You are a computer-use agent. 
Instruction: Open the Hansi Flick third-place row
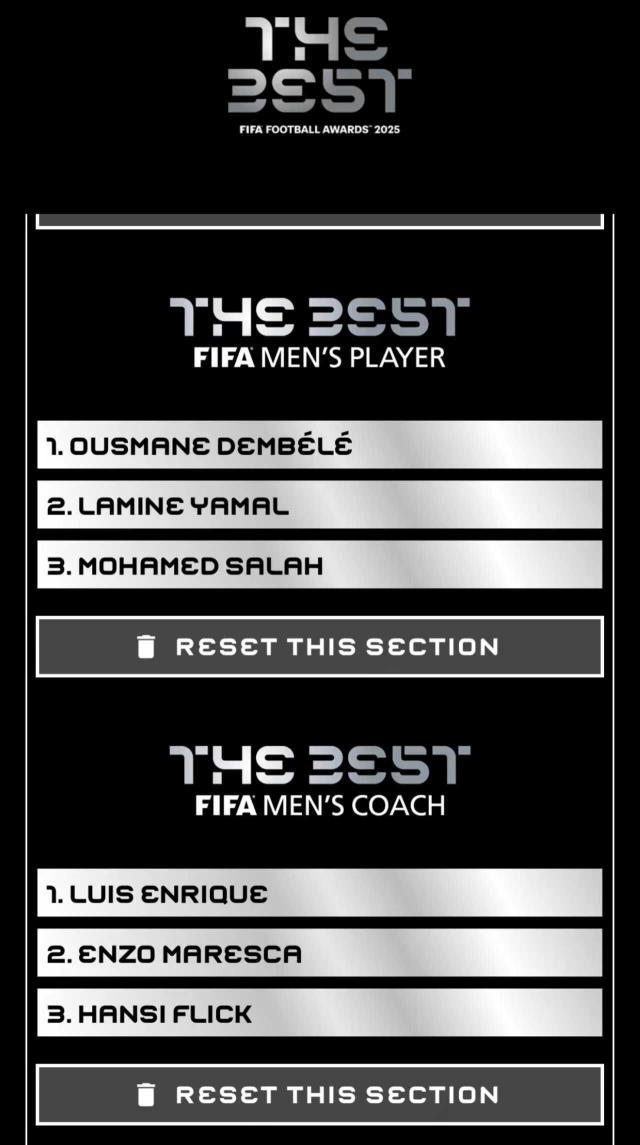coord(320,1013)
